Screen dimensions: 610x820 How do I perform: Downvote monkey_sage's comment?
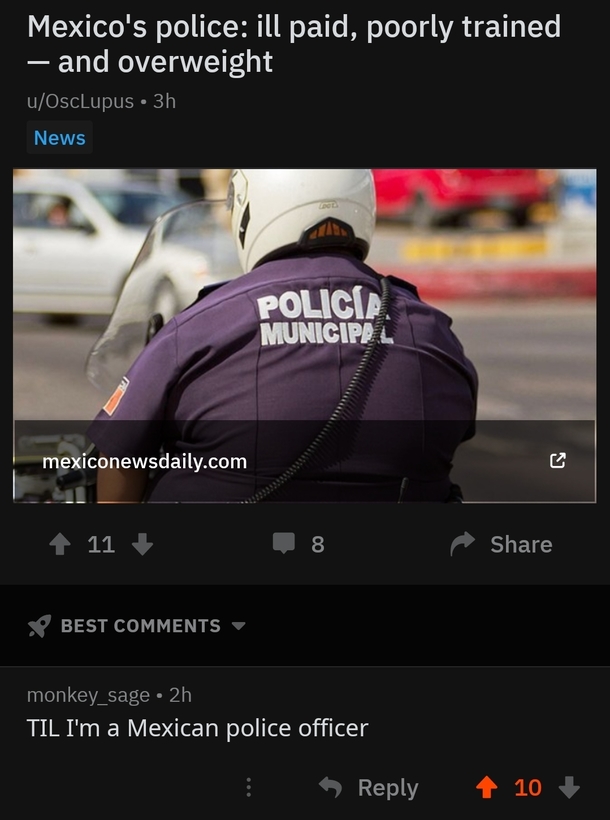(569, 788)
